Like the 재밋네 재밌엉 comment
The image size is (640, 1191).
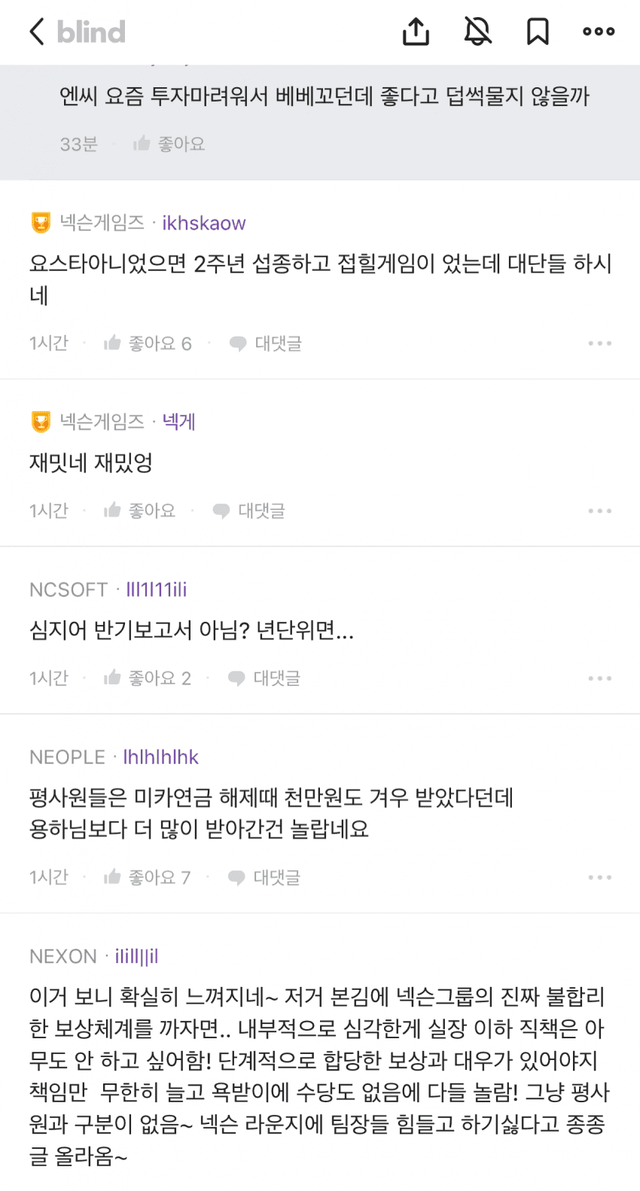(140, 510)
